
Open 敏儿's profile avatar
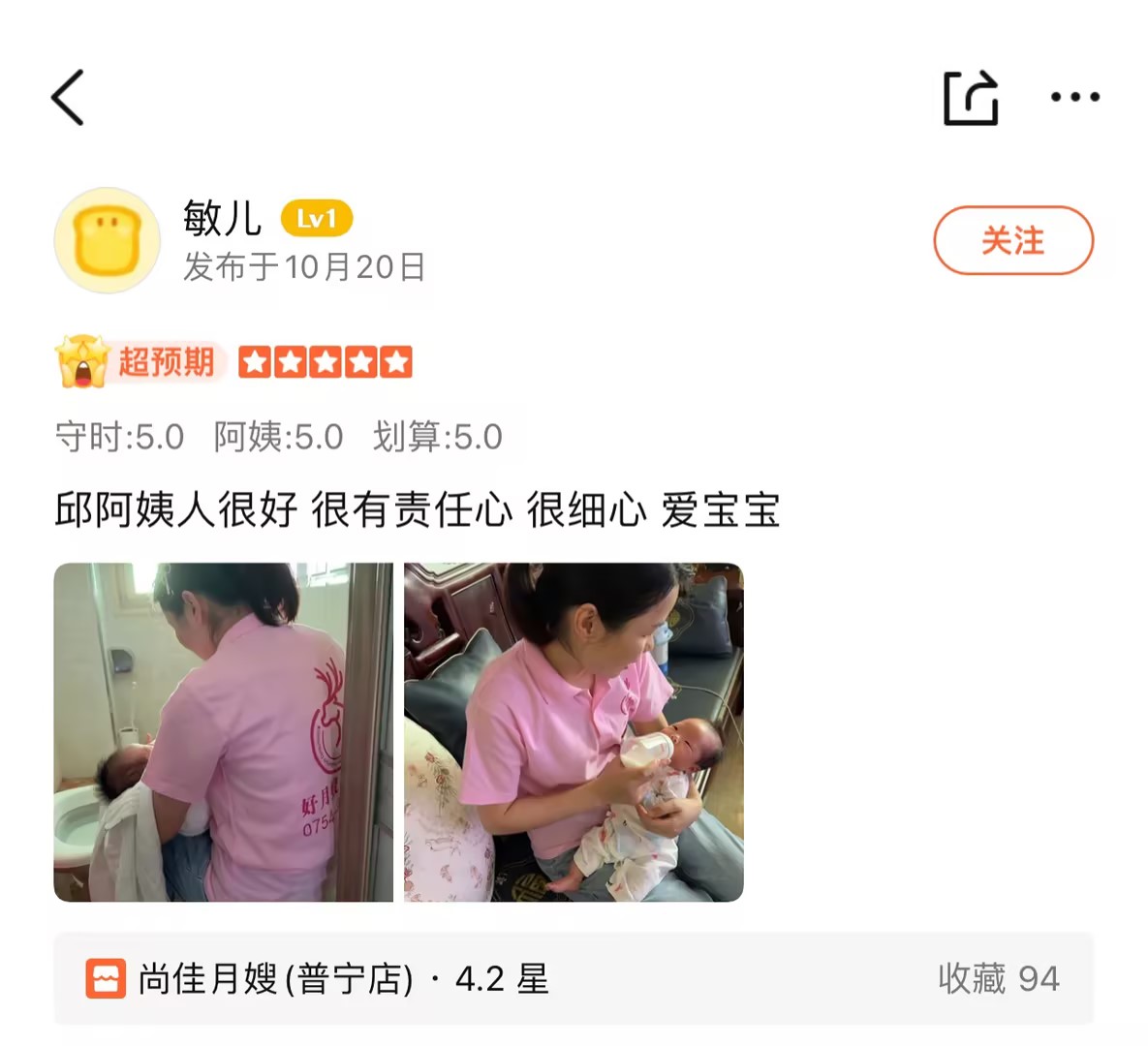pyautogui.click(x=107, y=240)
